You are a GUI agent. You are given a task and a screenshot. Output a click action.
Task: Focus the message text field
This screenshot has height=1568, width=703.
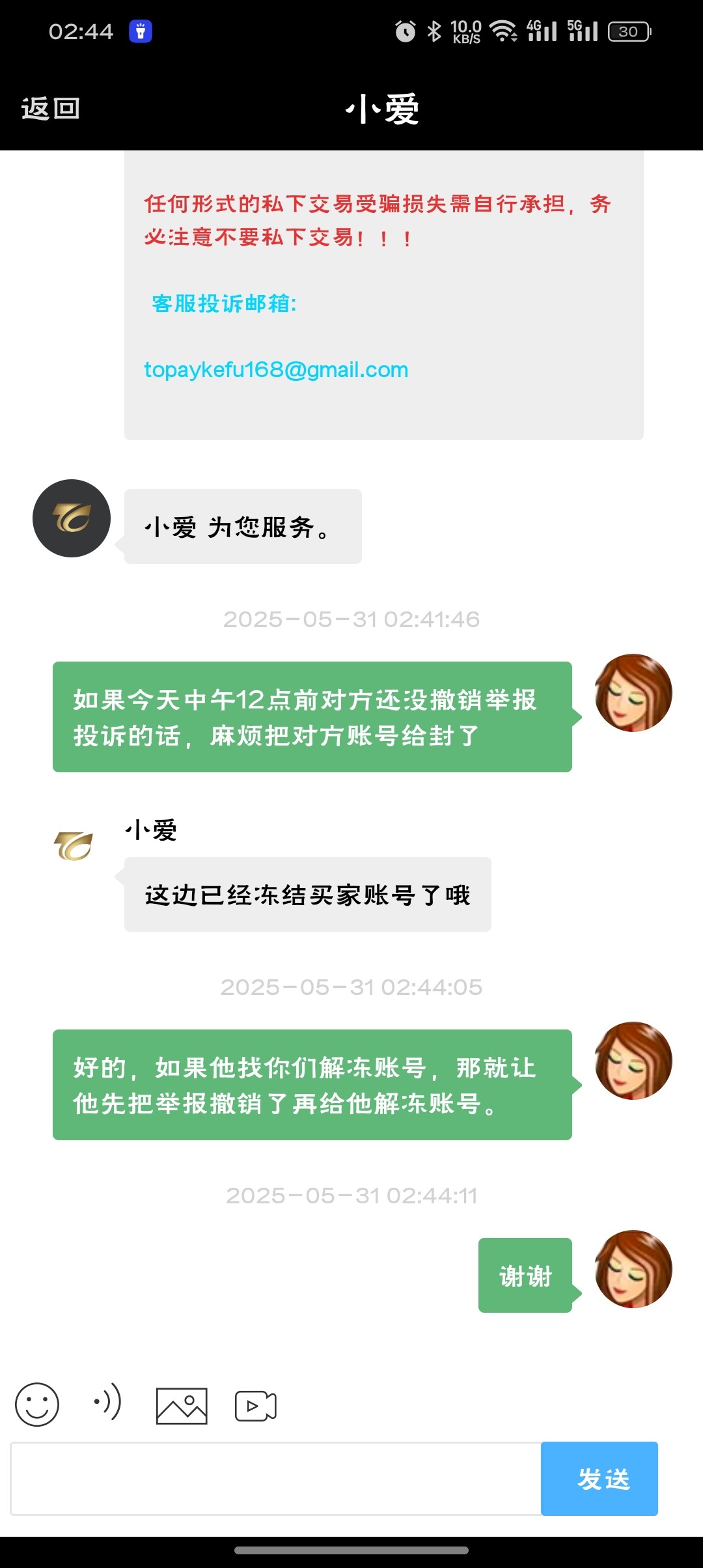click(276, 1479)
